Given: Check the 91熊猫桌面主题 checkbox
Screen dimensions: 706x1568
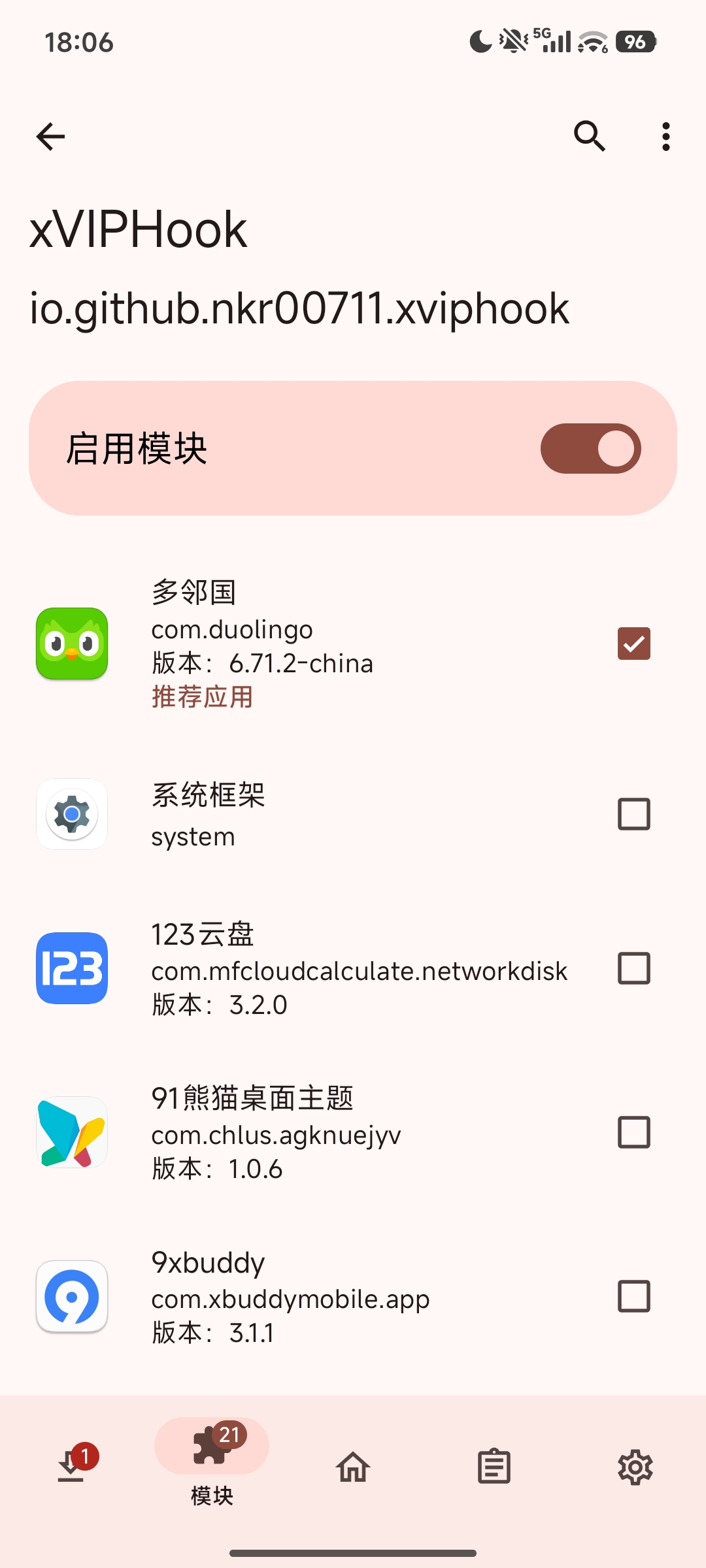Looking at the screenshot, I should [x=633, y=1134].
